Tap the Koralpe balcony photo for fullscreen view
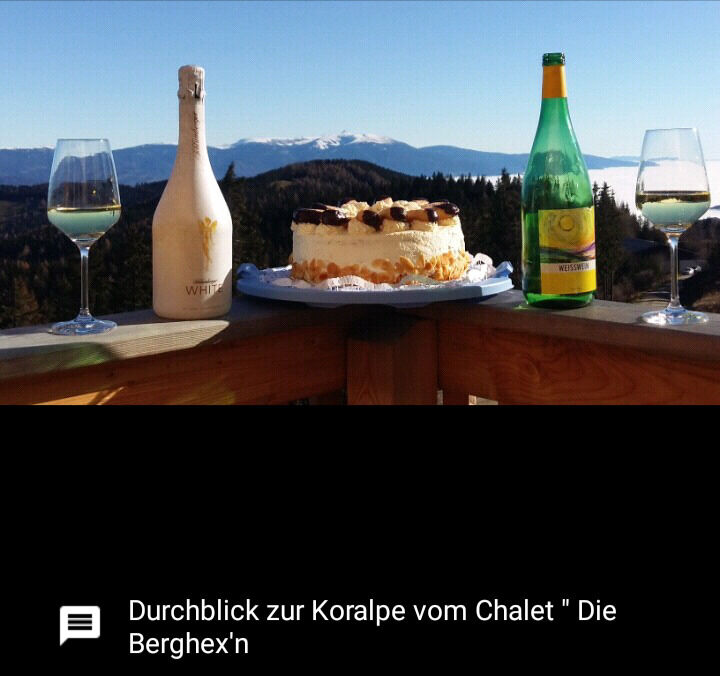This screenshot has height=676, width=720. [x=360, y=202]
